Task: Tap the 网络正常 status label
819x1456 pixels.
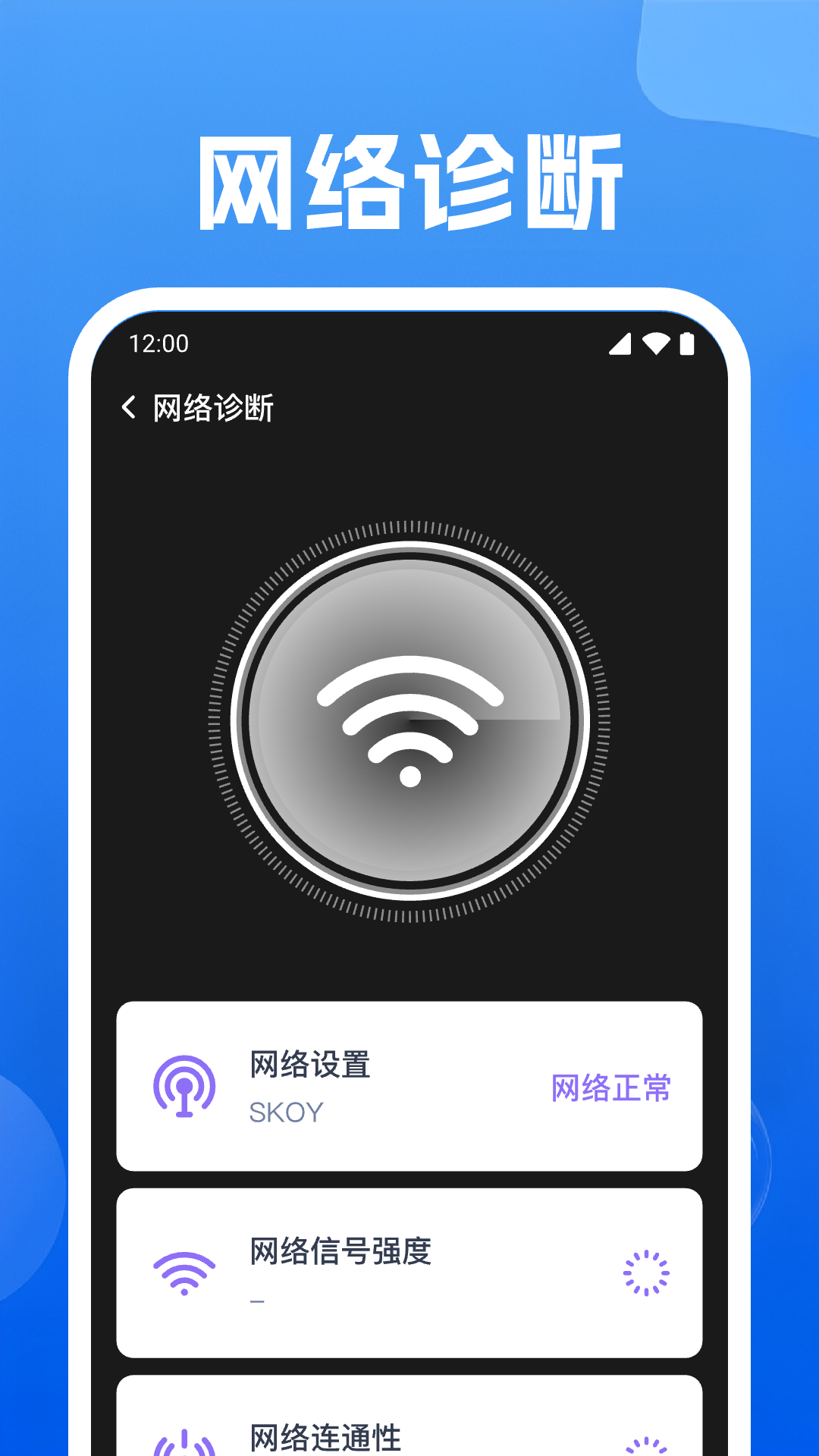Action: [x=613, y=1087]
